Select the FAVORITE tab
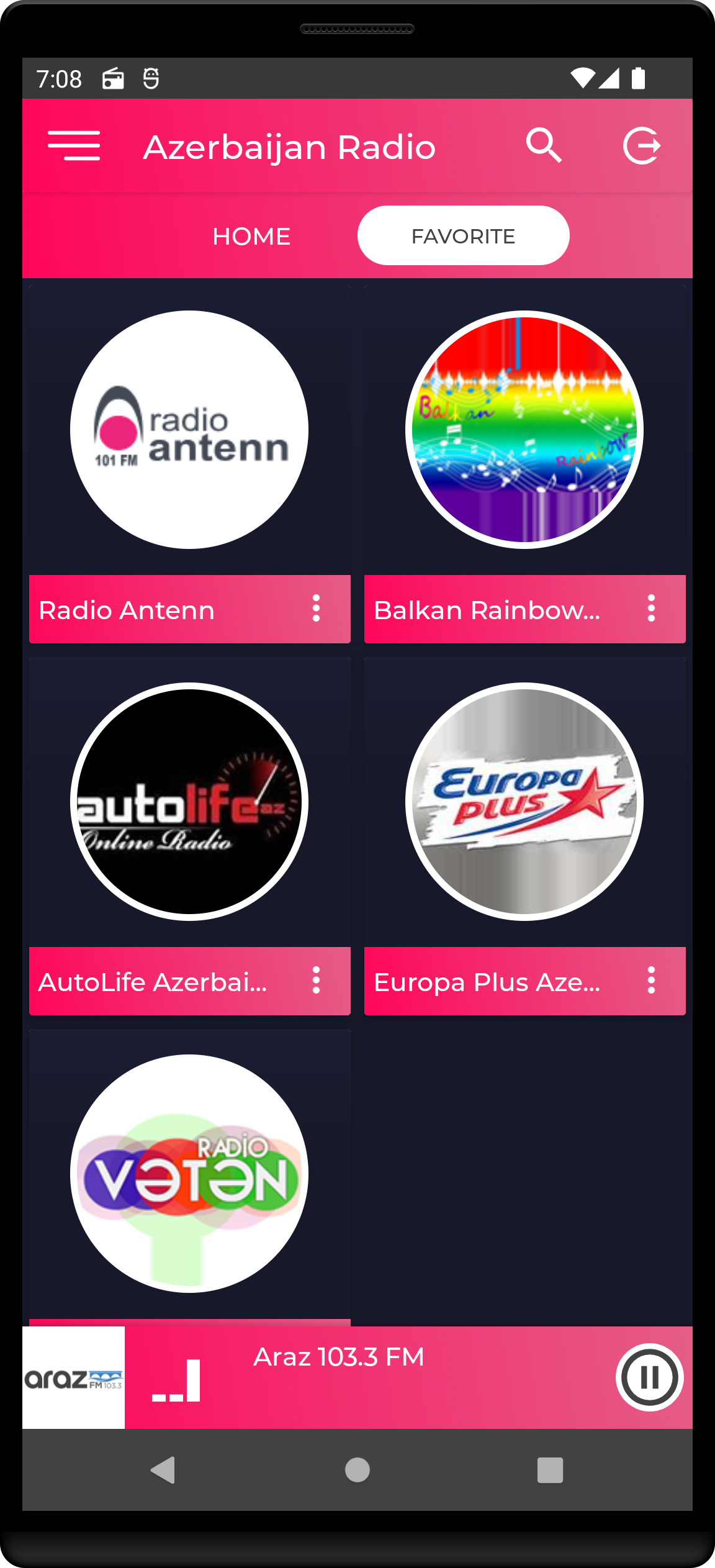The width and height of the screenshot is (715, 1568). (463, 236)
